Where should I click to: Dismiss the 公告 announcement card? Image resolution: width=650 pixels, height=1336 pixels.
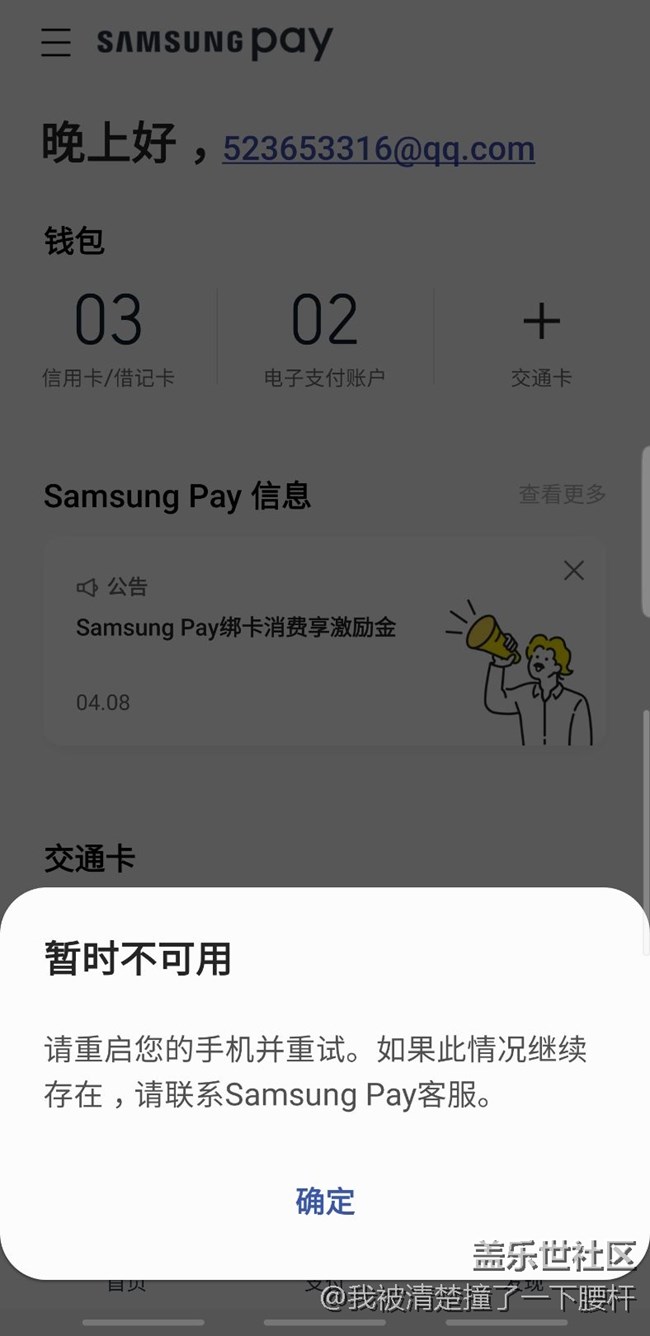pyautogui.click(x=574, y=571)
